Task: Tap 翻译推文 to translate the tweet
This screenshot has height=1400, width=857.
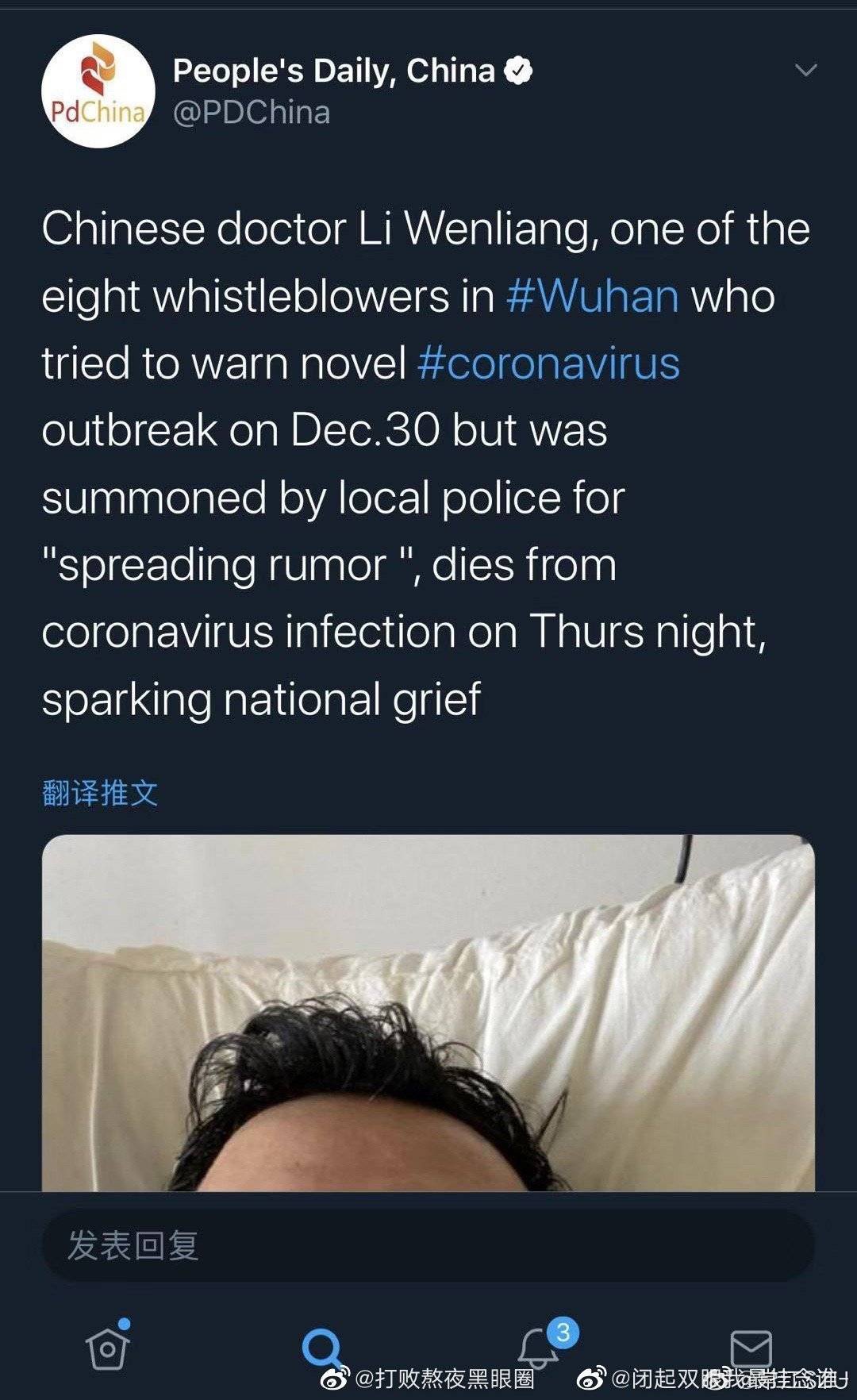Action: tap(100, 793)
